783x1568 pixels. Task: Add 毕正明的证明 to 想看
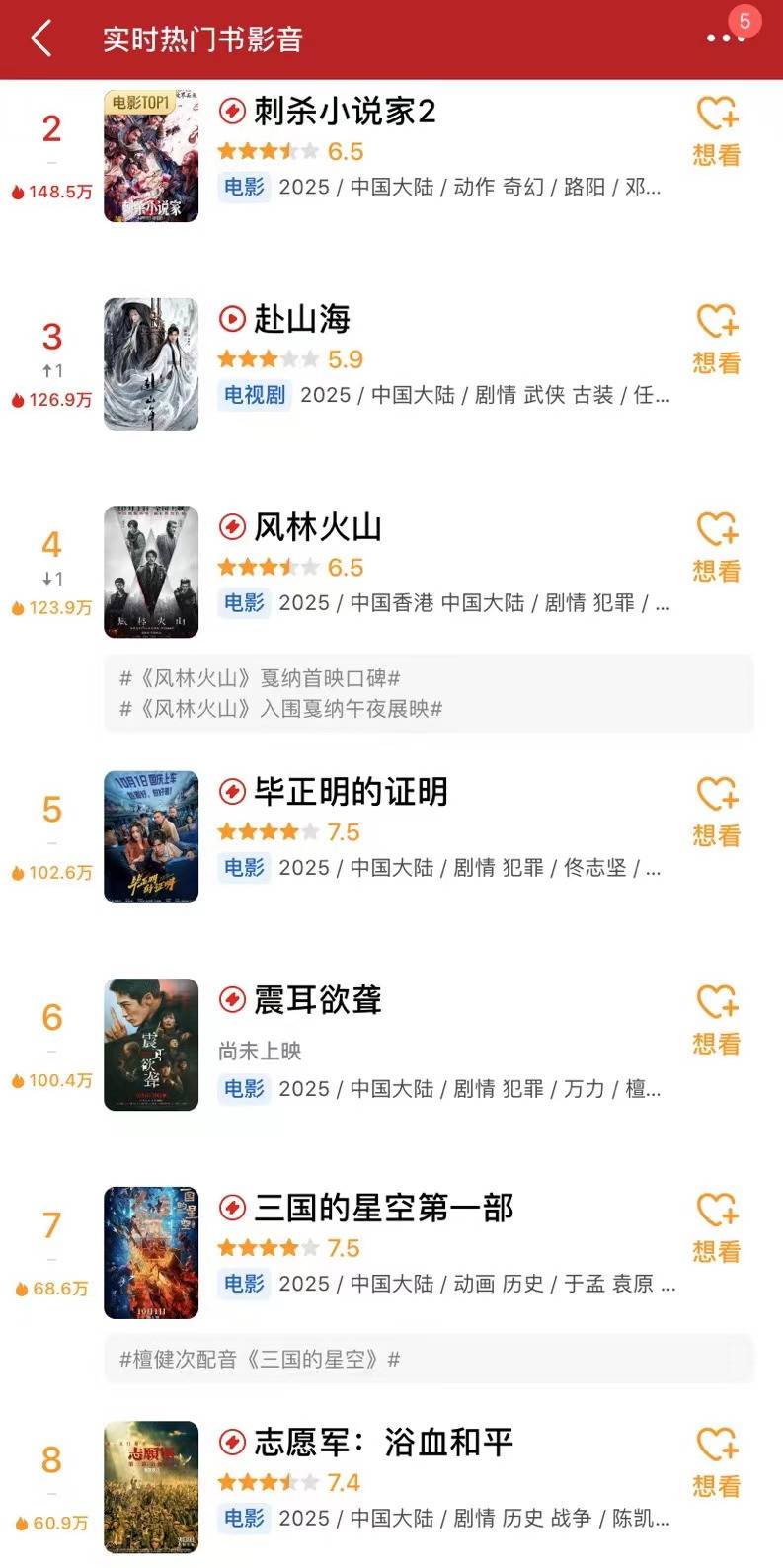[x=717, y=812]
